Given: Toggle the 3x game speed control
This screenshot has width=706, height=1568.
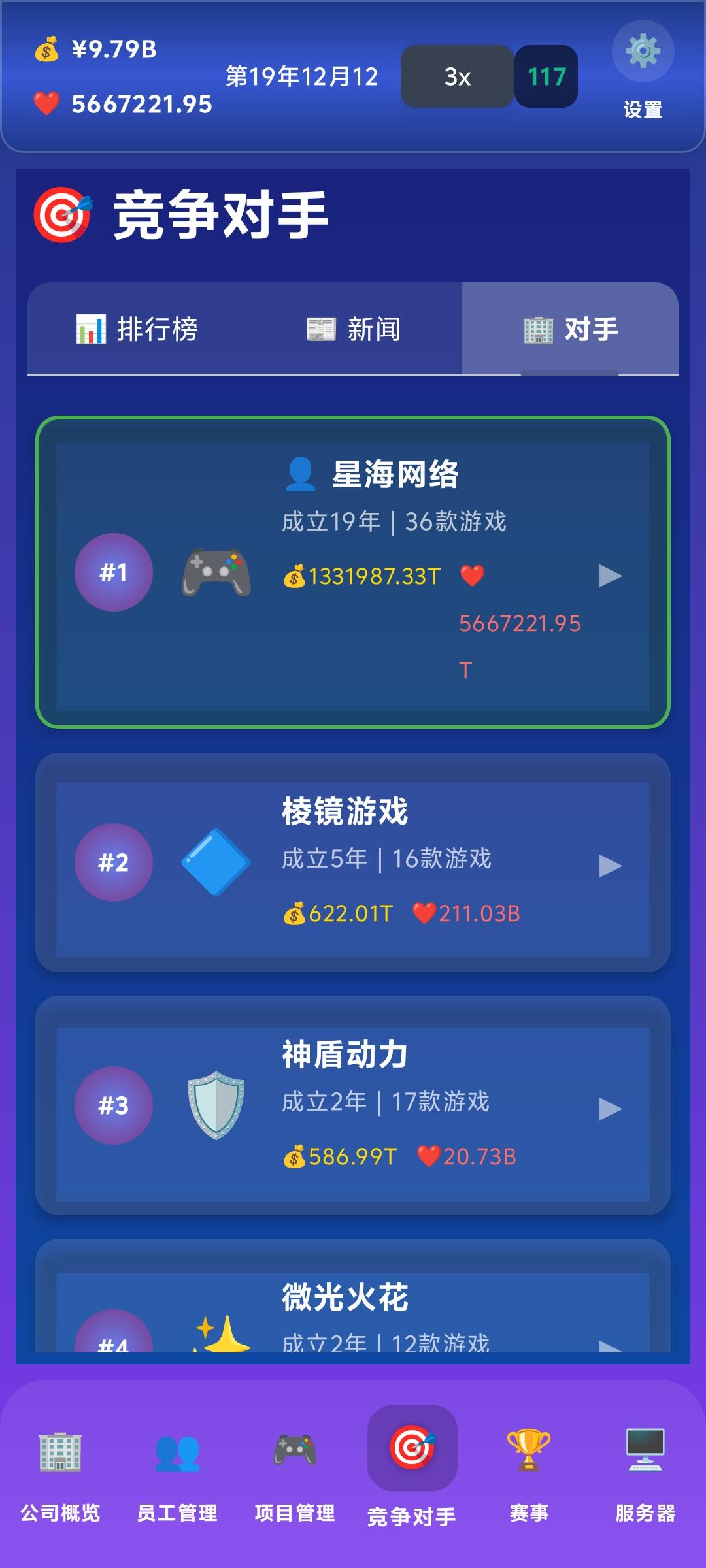Looking at the screenshot, I should pos(458,76).
